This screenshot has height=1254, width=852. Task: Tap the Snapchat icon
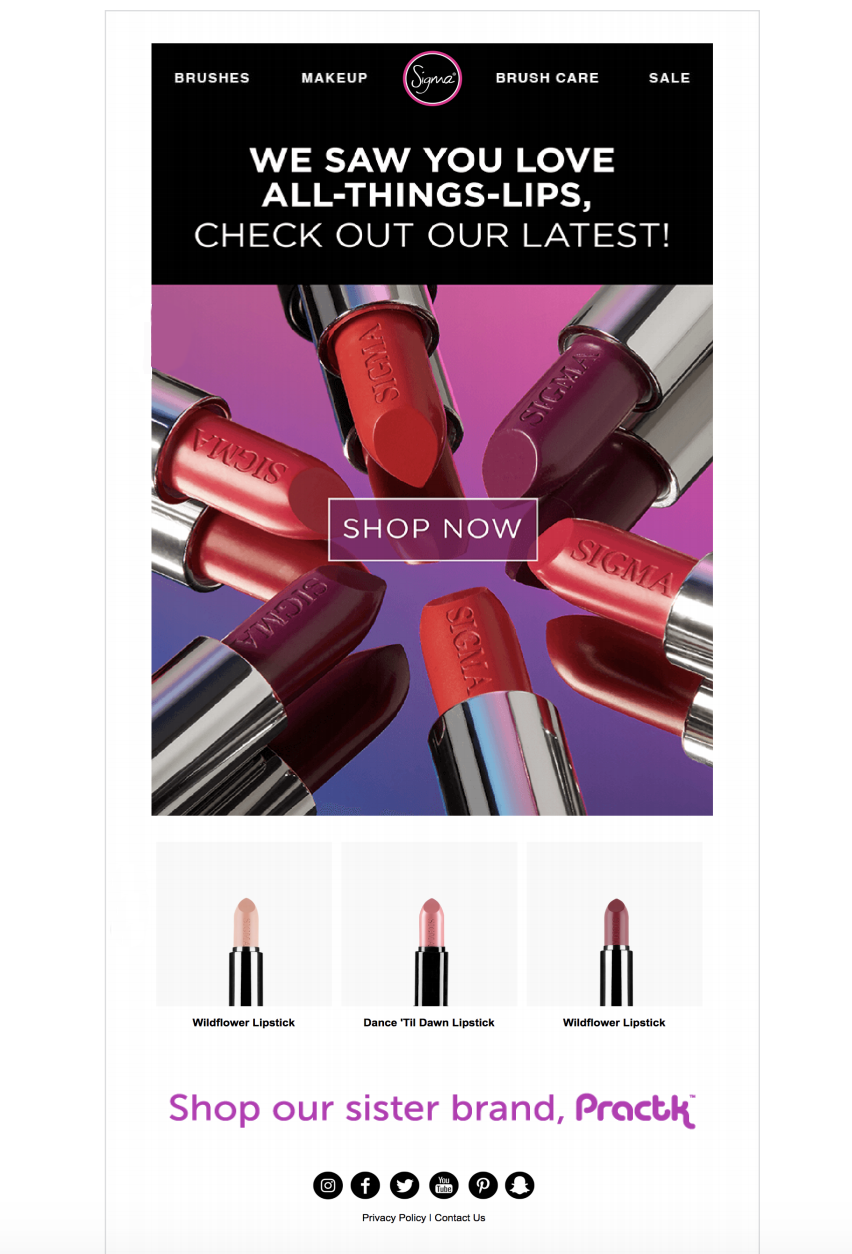pos(520,1186)
